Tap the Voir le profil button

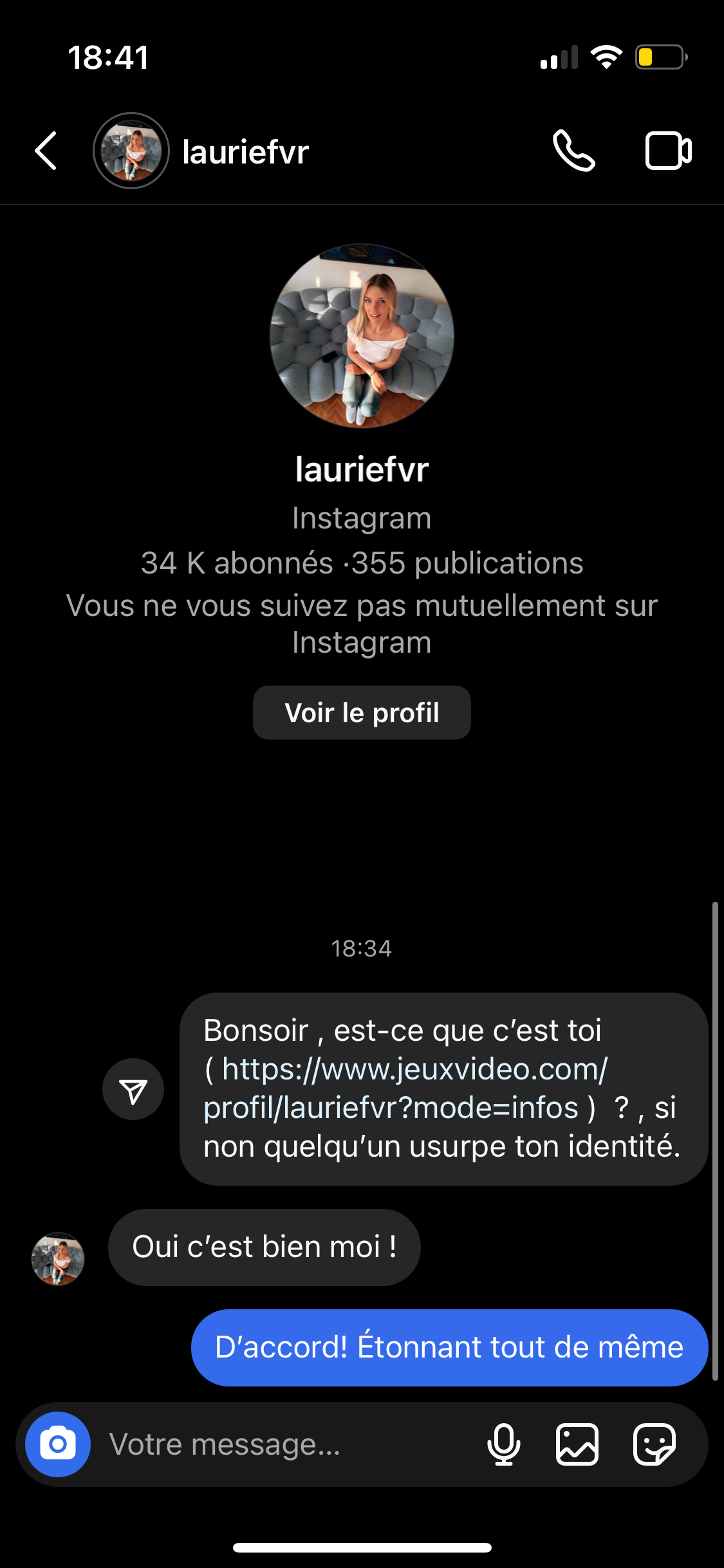[362, 713]
